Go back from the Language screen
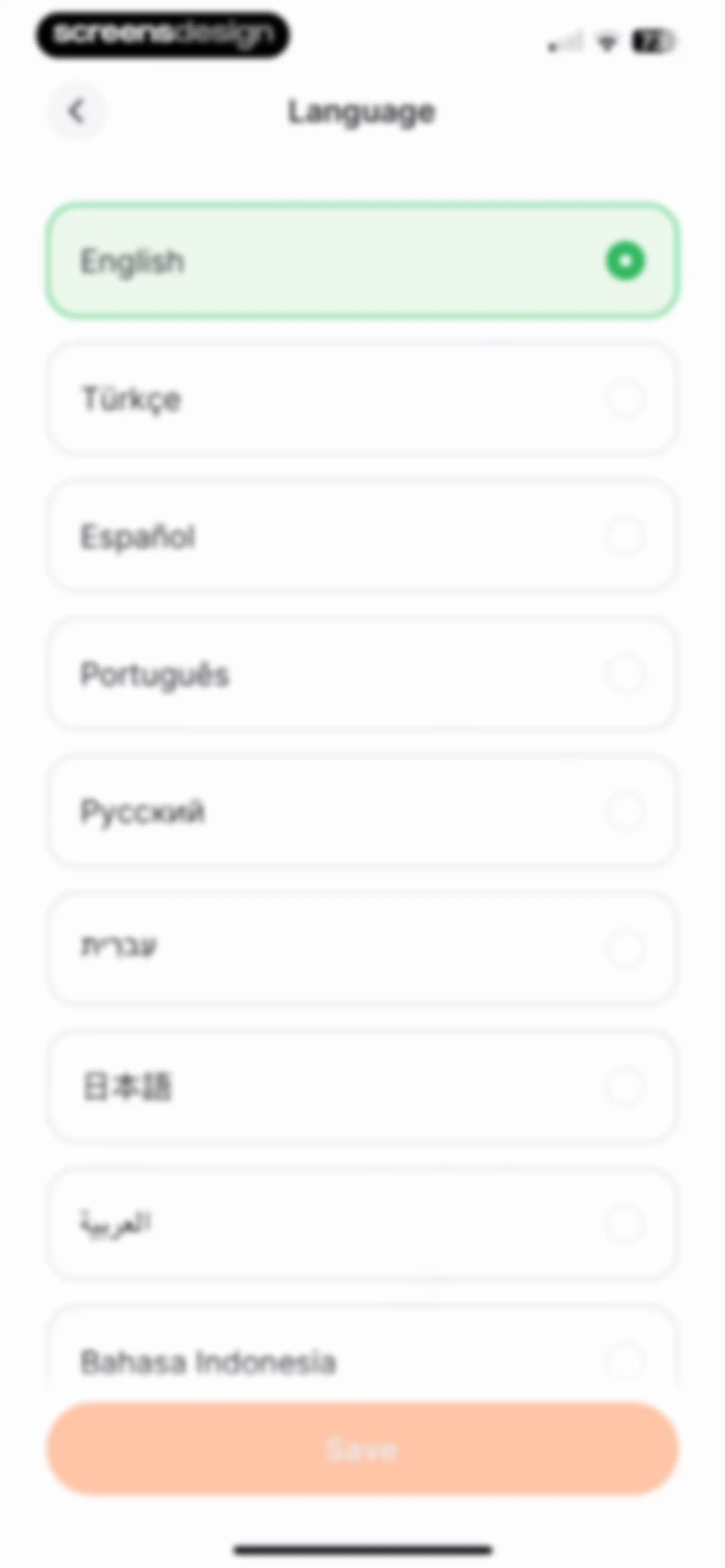The height and width of the screenshot is (1568, 725). click(x=76, y=111)
